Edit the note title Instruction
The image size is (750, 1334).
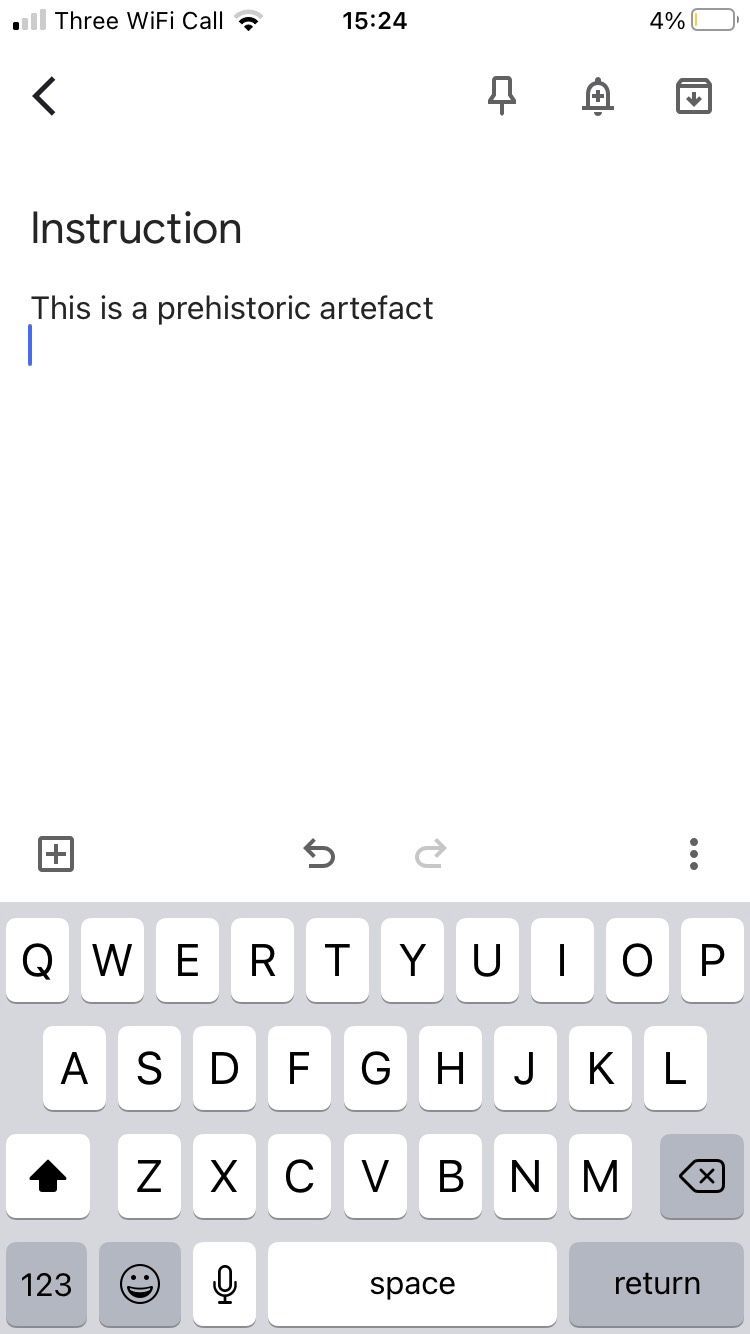click(x=136, y=229)
